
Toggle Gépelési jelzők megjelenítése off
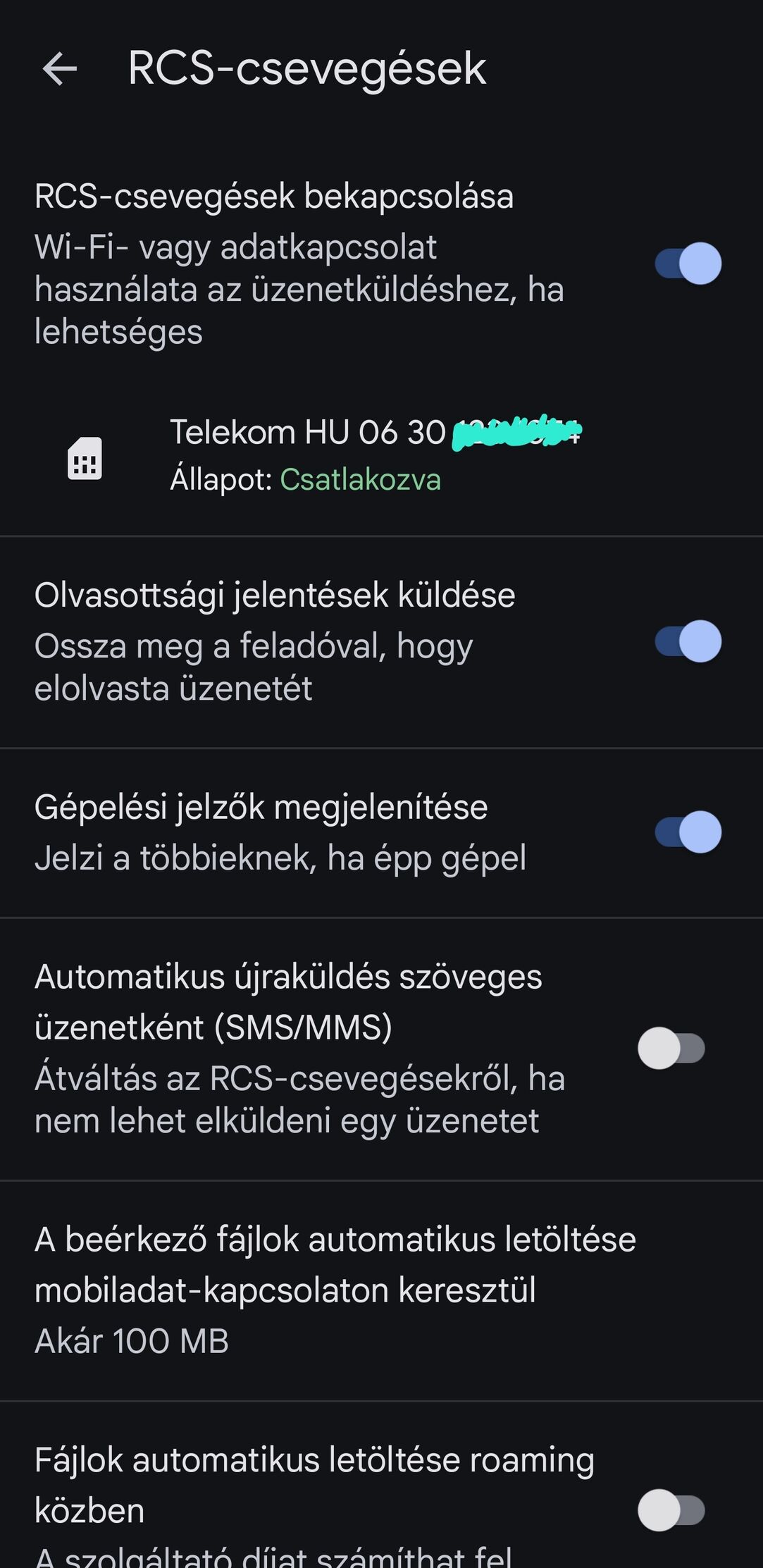coord(688,832)
